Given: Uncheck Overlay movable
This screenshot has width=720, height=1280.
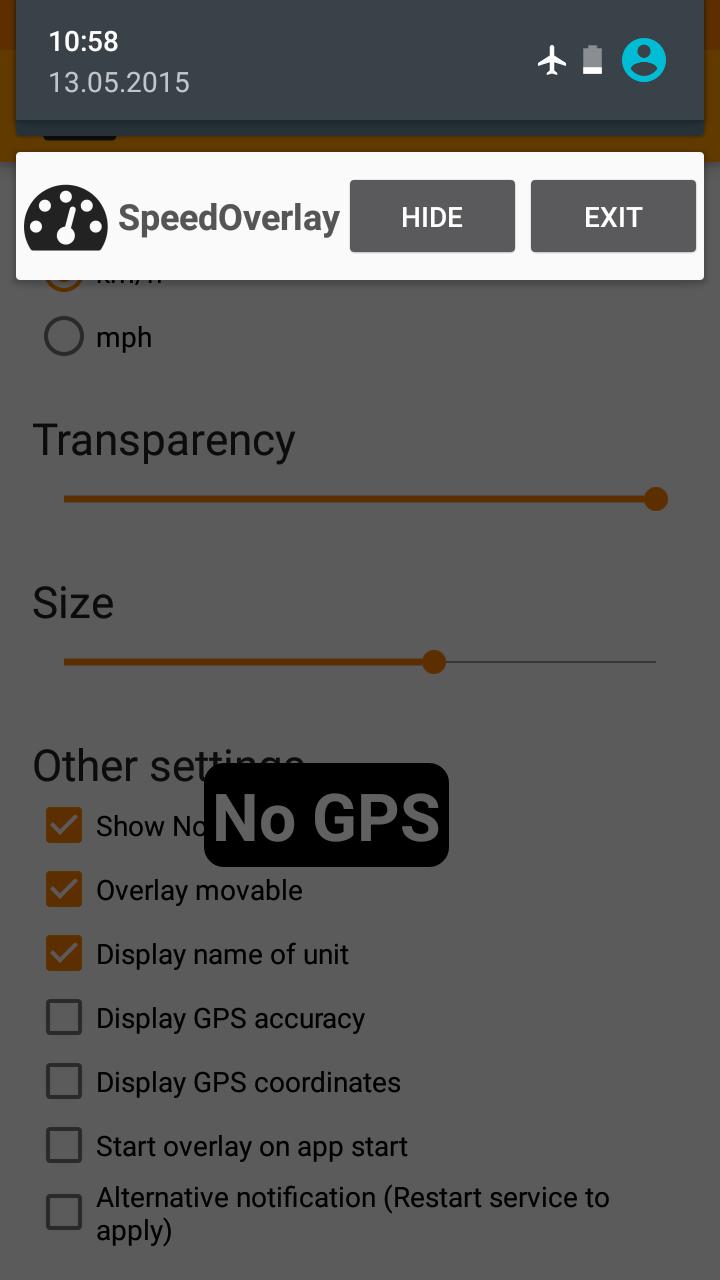Looking at the screenshot, I should [x=175, y=890].
